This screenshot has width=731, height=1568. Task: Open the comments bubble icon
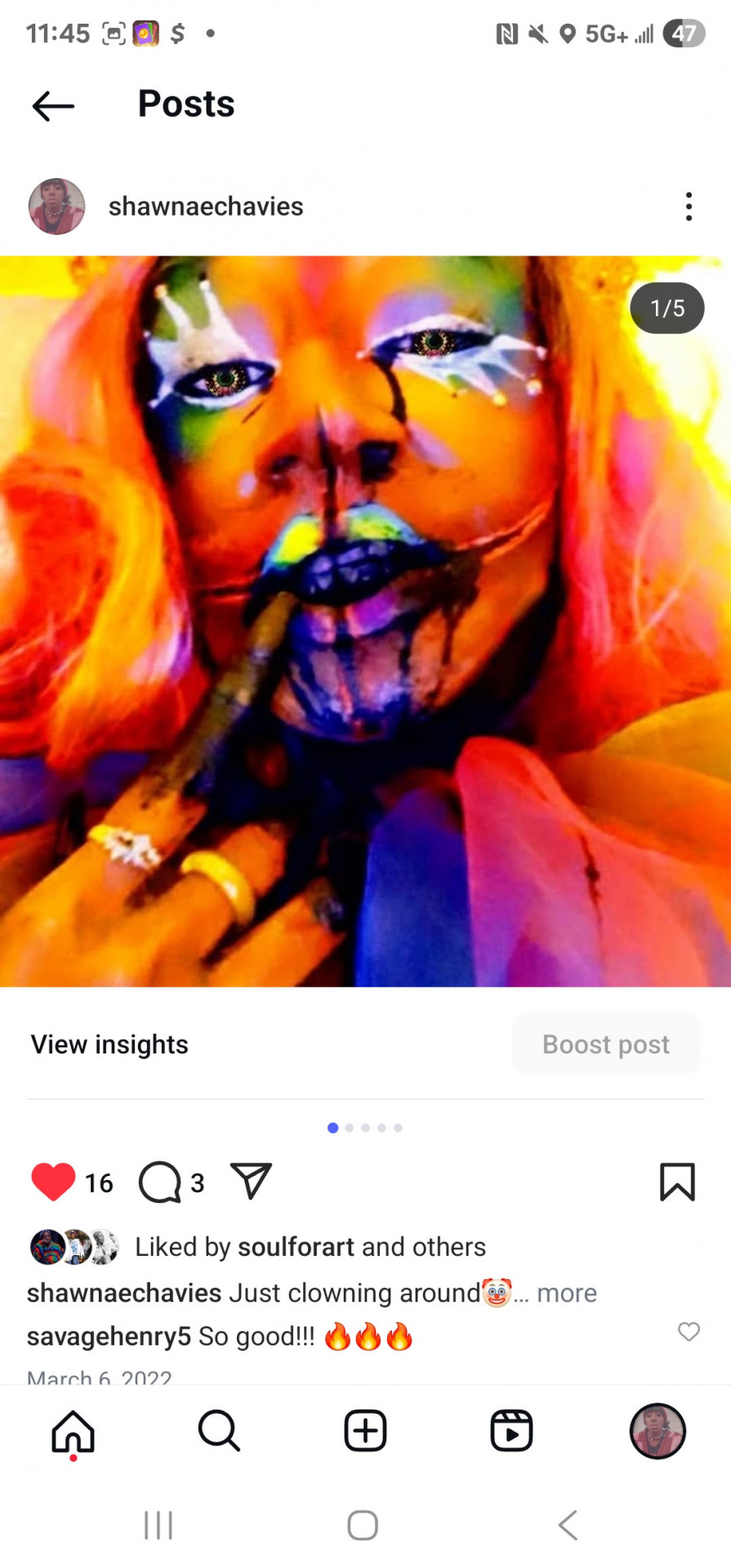click(x=159, y=1182)
